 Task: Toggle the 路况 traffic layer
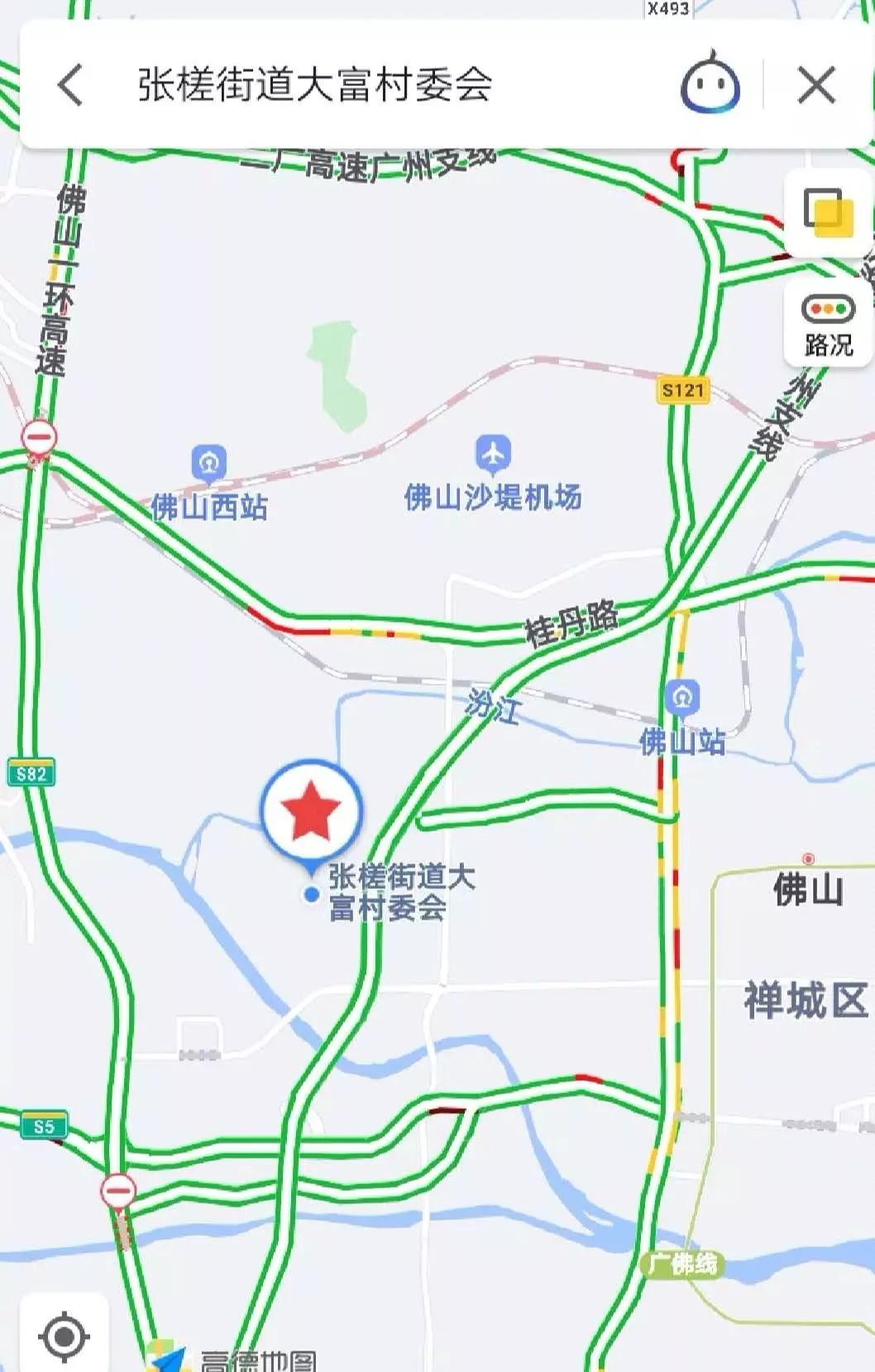click(x=828, y=325)
